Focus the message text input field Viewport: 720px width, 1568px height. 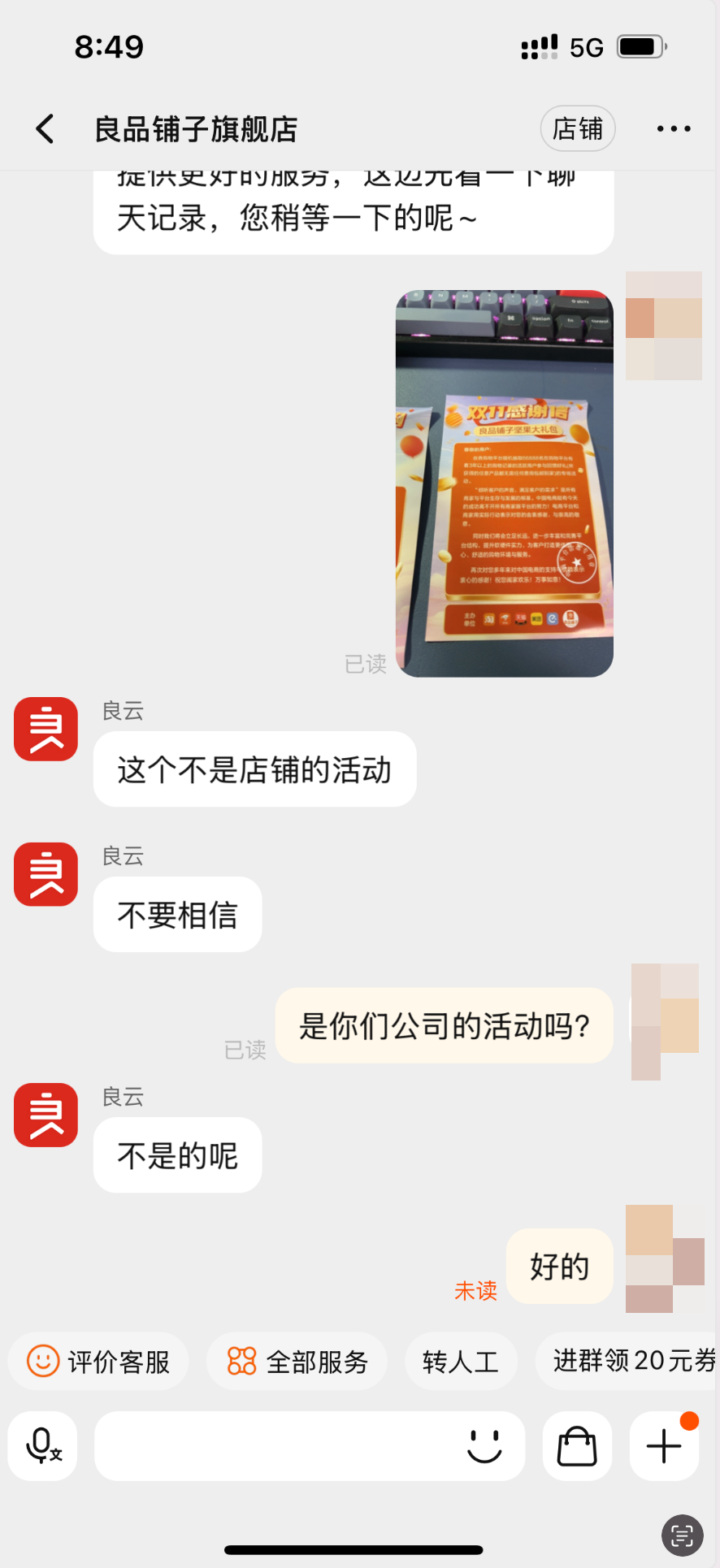(x=276, y=1446)
